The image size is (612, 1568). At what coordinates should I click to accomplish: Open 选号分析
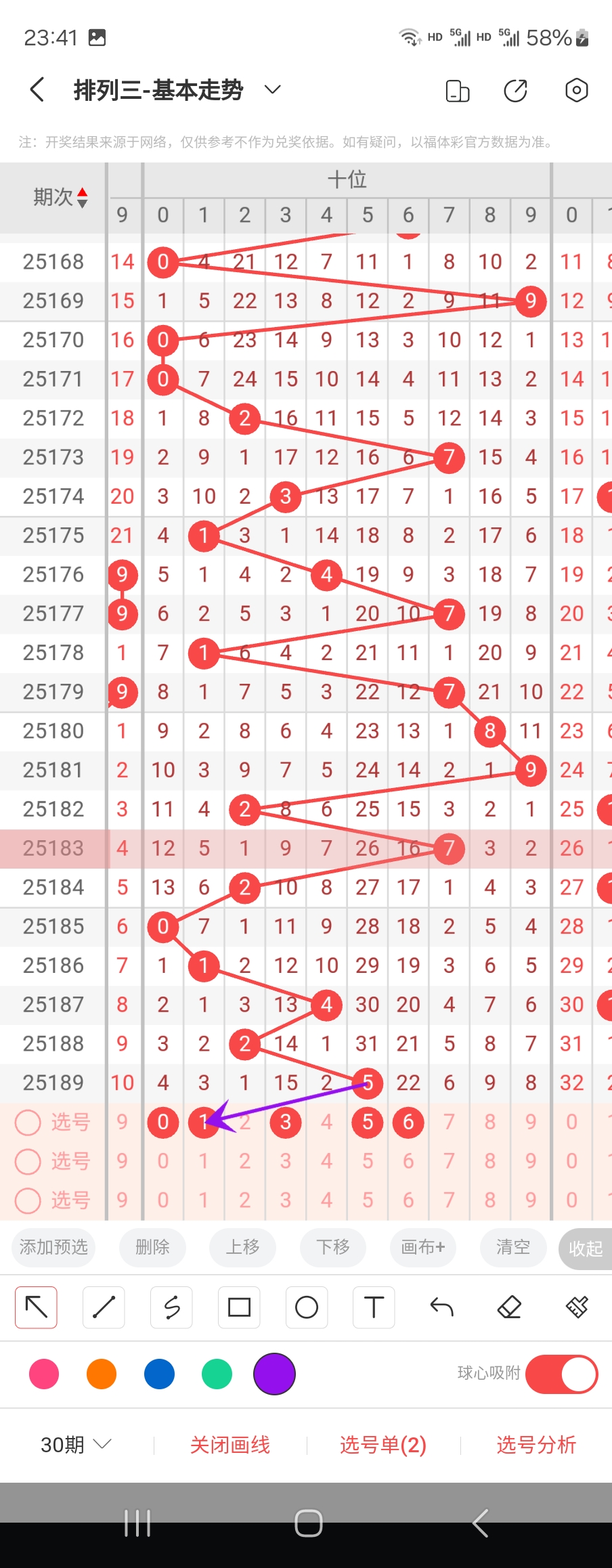pos(535,1445)
